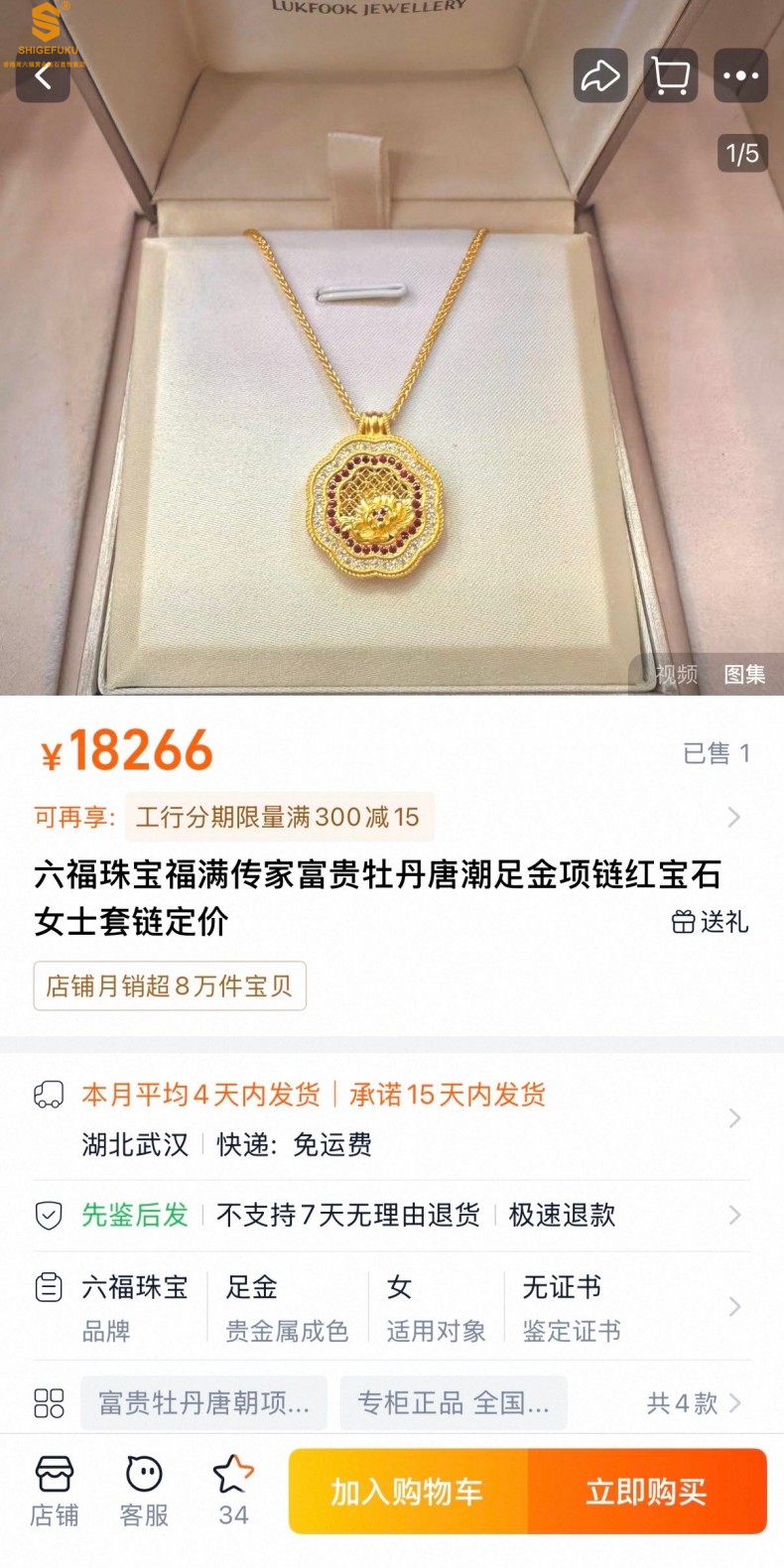Switch to the 视频 media tab

(677, 675)
